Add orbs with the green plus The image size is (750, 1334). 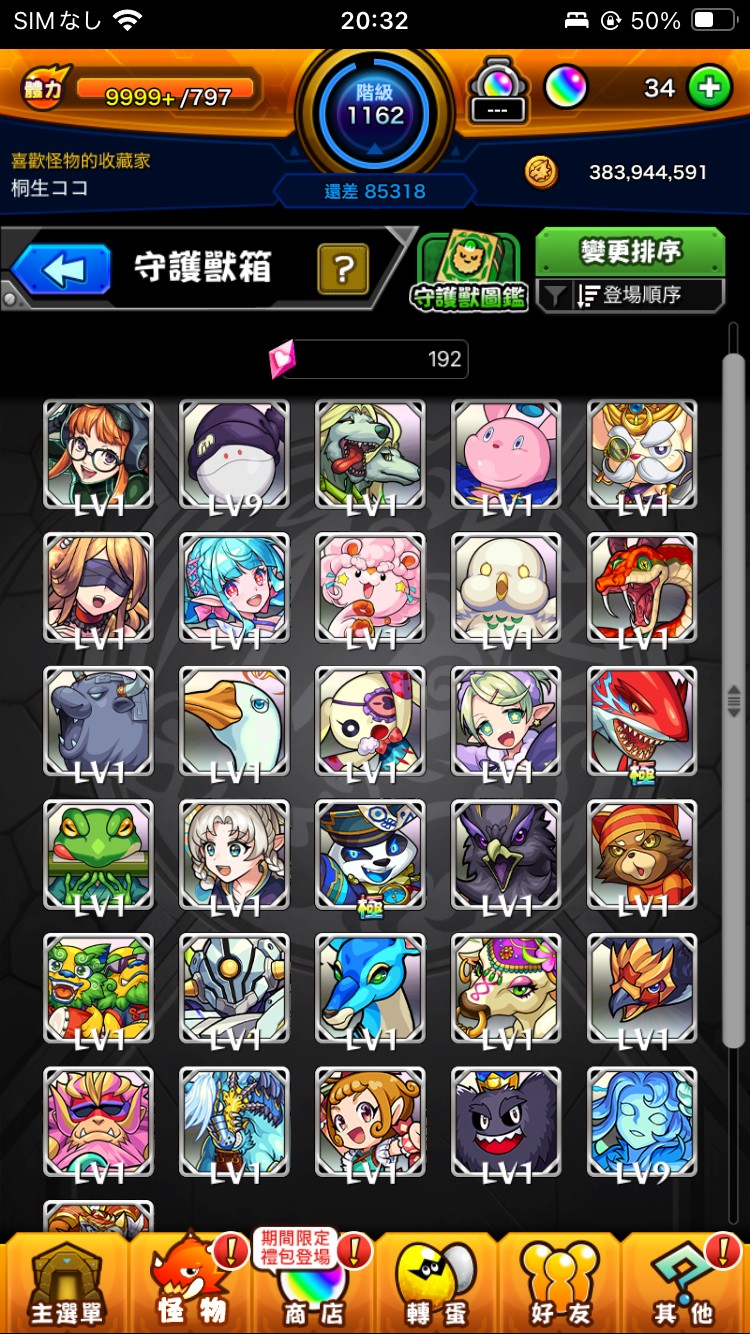pos(709,89)
